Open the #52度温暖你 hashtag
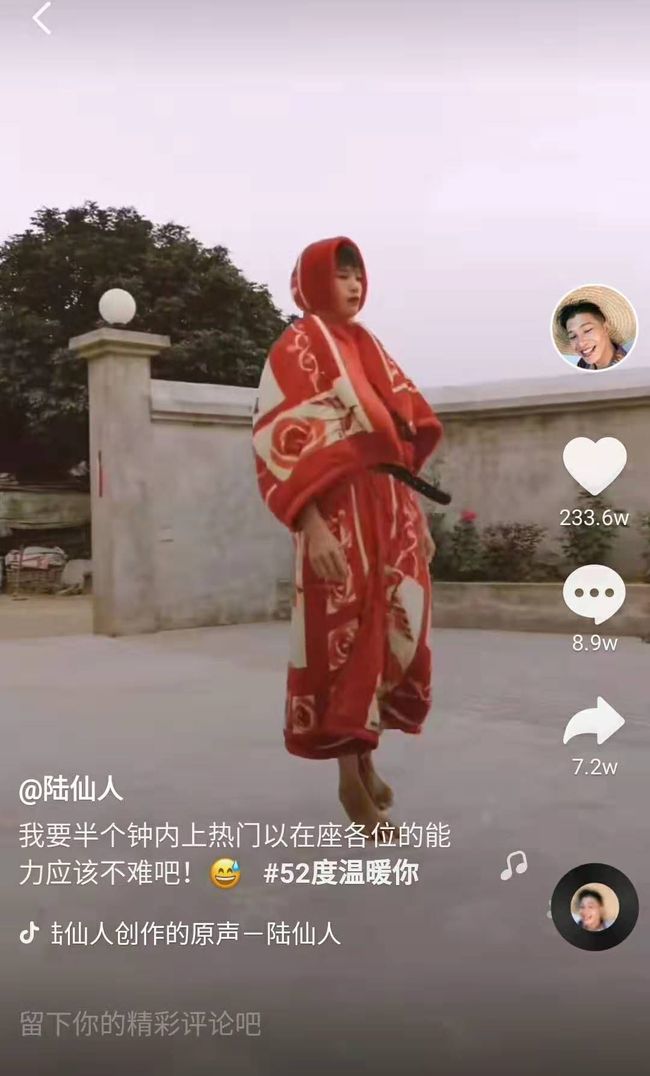The image size is (650, 1076). pos(341,874)
